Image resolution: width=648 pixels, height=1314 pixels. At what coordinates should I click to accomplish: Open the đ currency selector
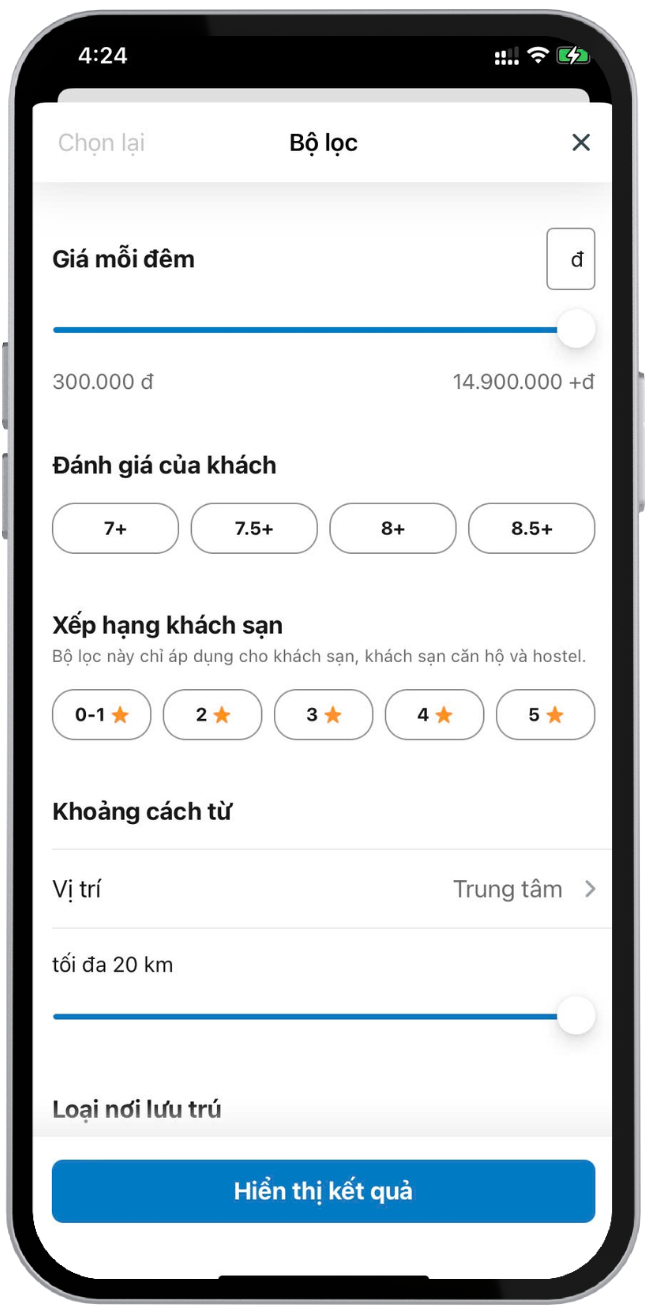point(571,260)
